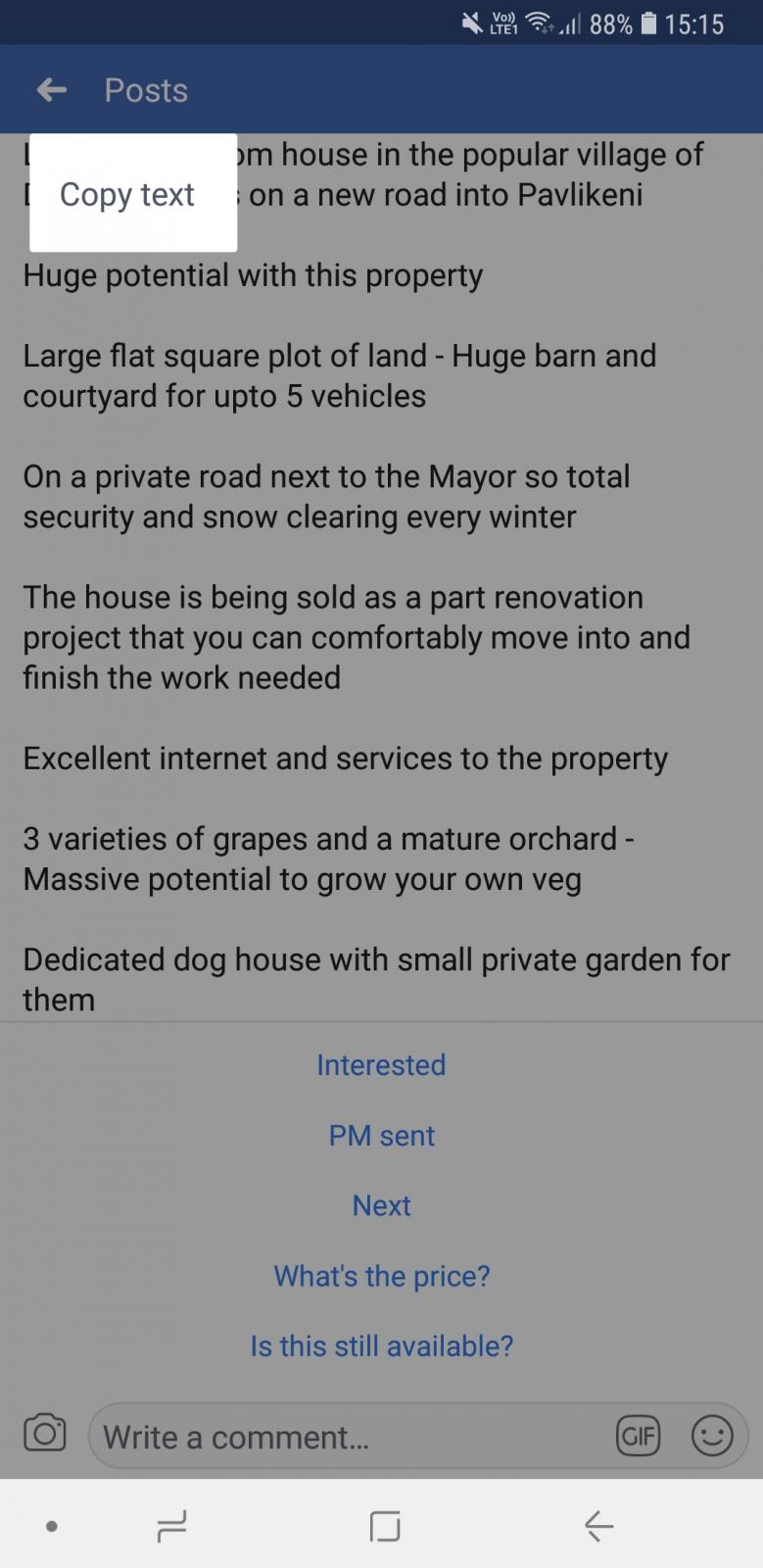This screenshot has width=763, height=1568.
Task: Open the emoji smiley picker
Action: [712, 1437]
